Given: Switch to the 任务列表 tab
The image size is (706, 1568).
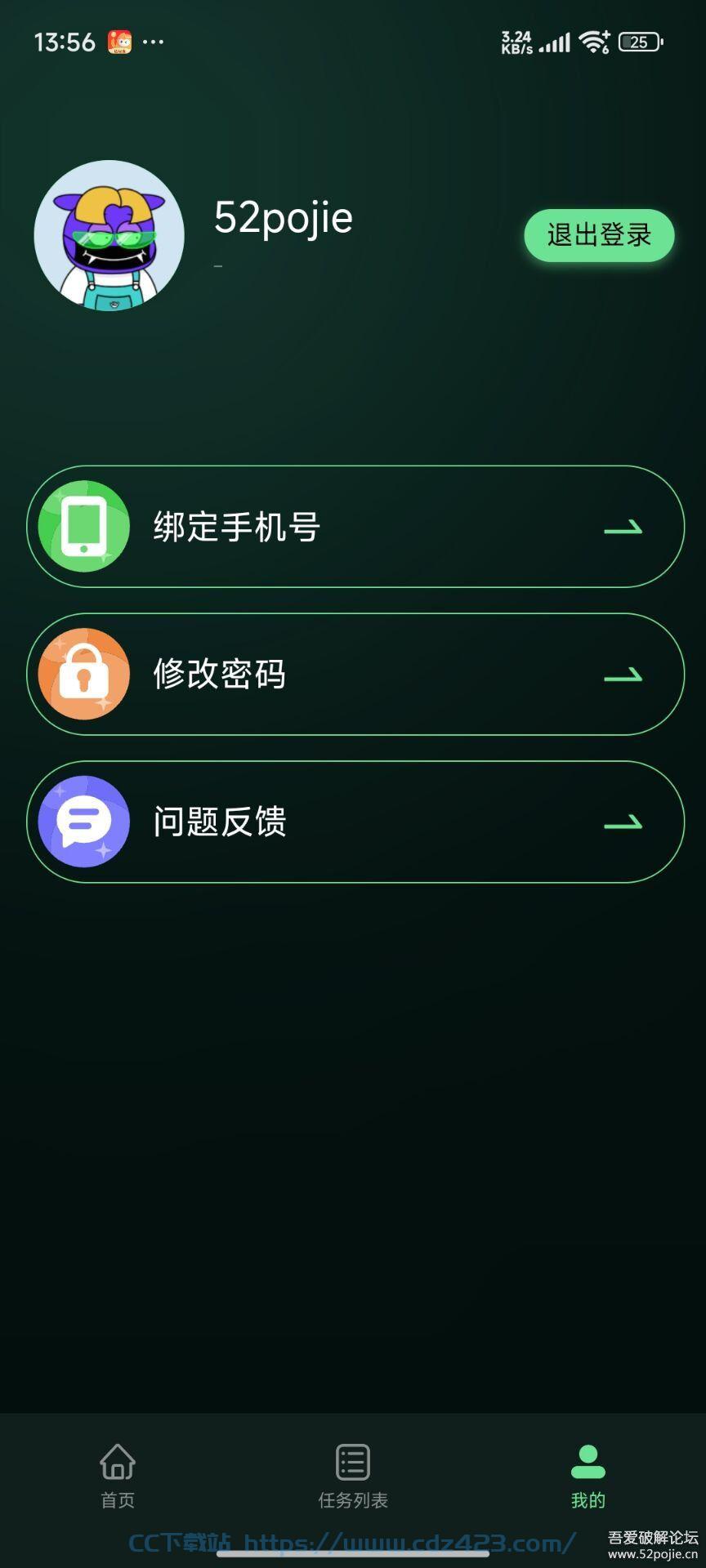Looking at the screenshot, I should (353, 1477).
